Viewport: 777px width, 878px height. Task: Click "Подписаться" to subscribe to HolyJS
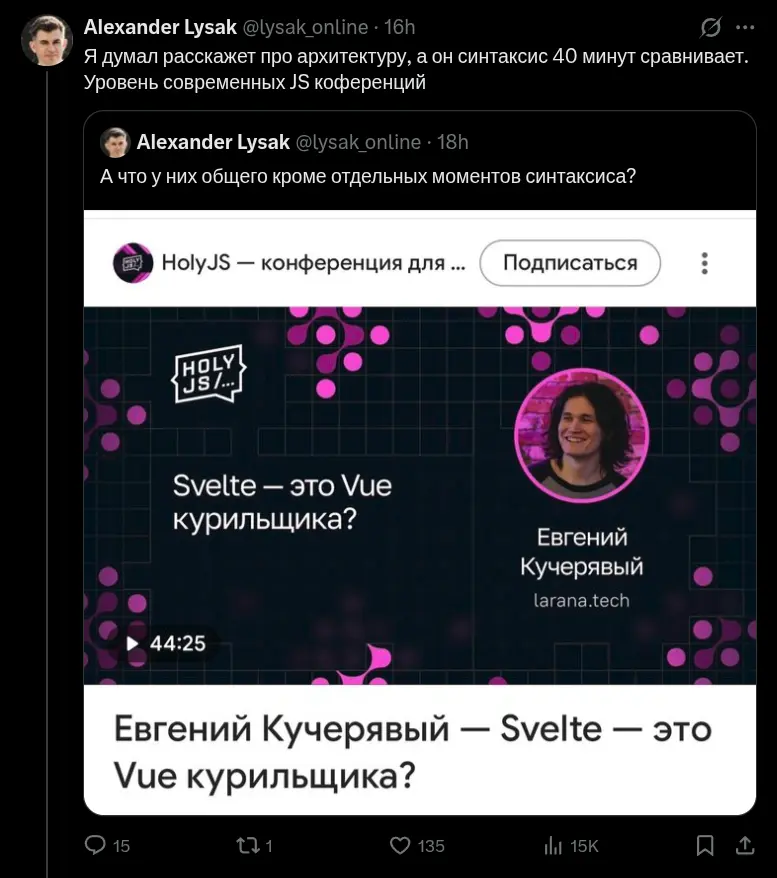click(569, 263)
